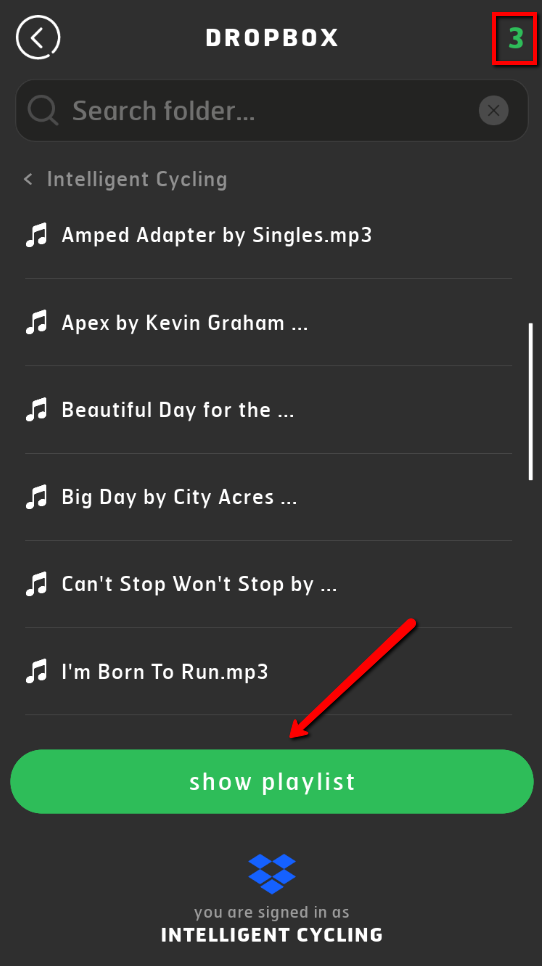Choose the Beautiful Day for the track

(268, 410)
